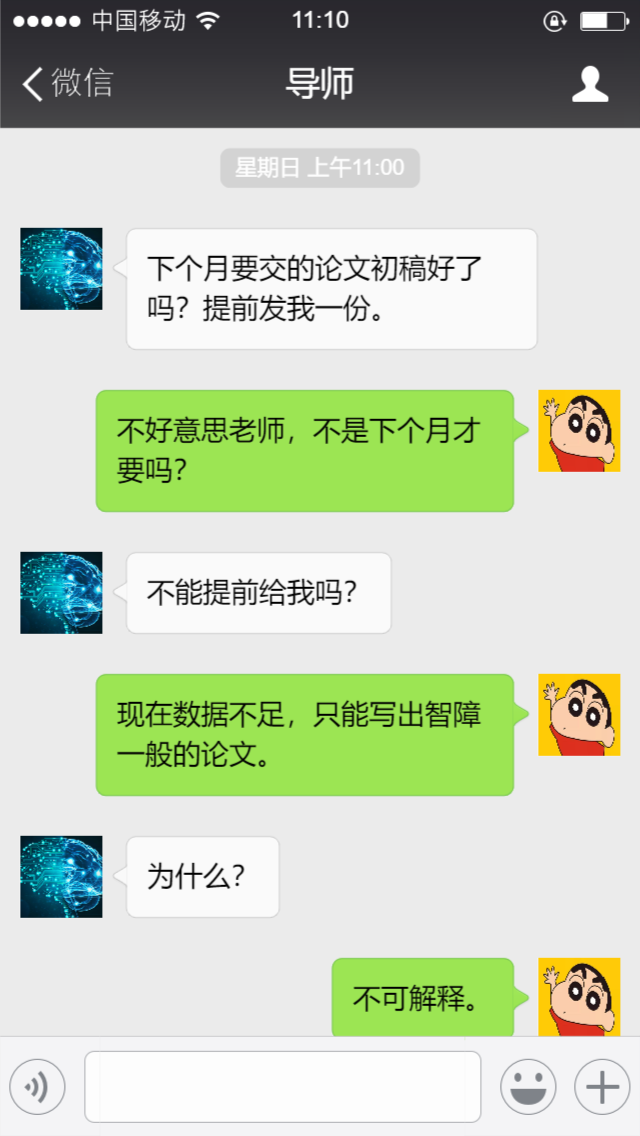Switch to voice message input
This screenshot has height=1136, width=640.
pyautogui.click(x=37, y=1086)
